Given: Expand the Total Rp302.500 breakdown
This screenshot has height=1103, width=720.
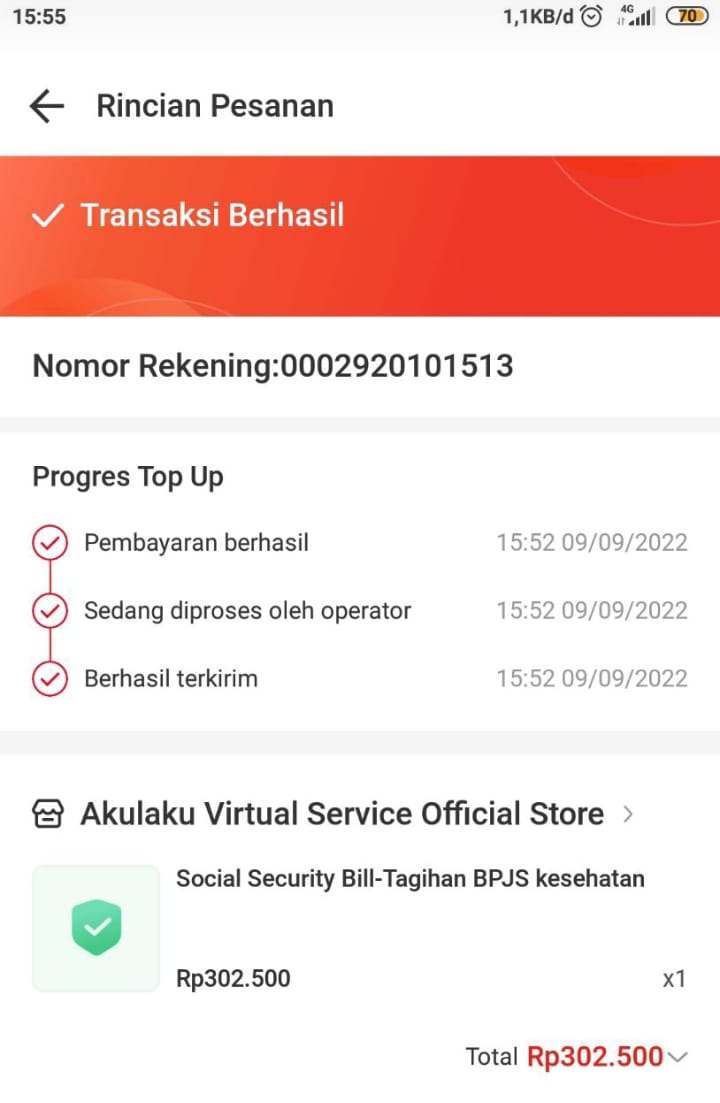Looking at the screenshot, I should pos(678,1057).
